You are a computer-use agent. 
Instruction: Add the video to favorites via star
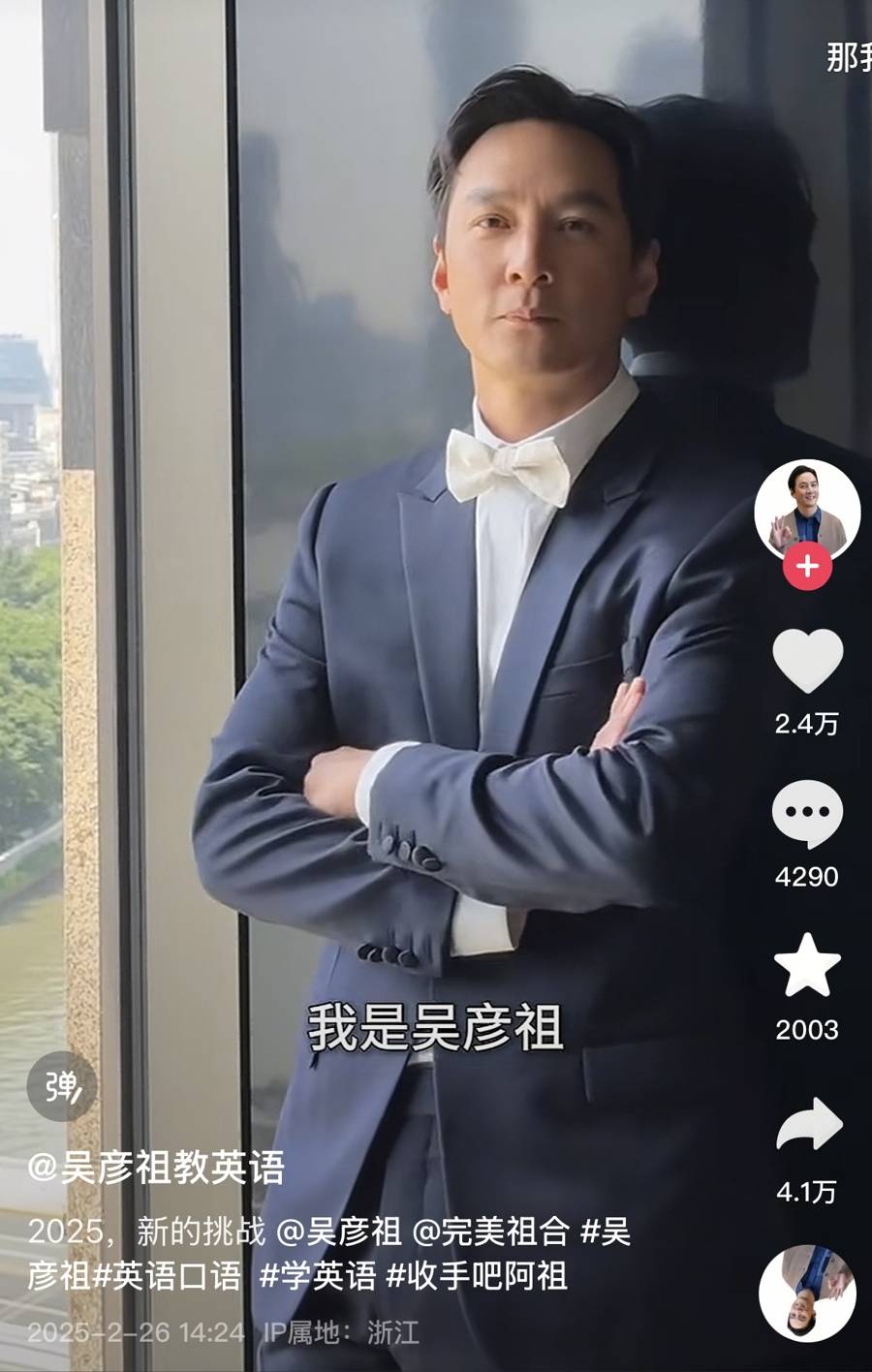807,966
